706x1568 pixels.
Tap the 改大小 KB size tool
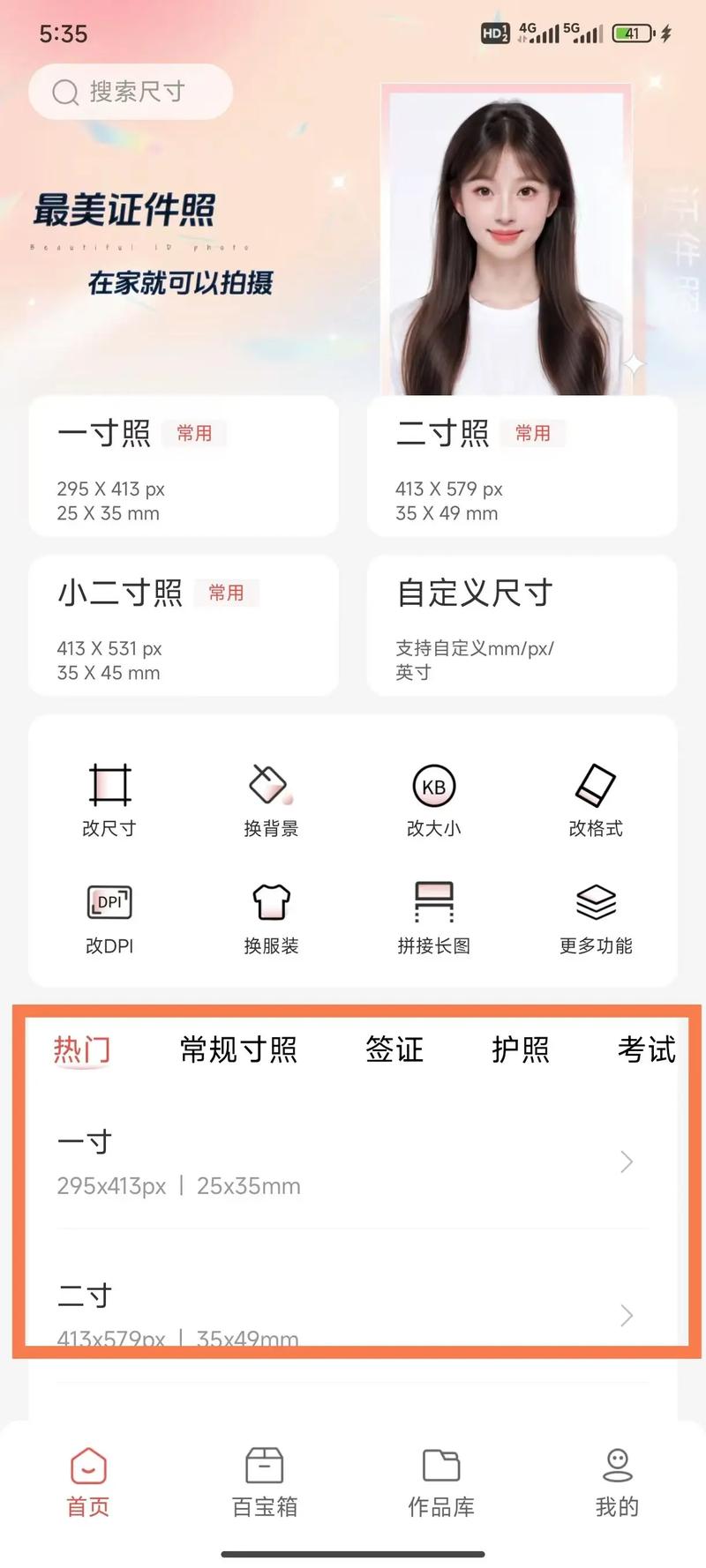click(432, 796)
